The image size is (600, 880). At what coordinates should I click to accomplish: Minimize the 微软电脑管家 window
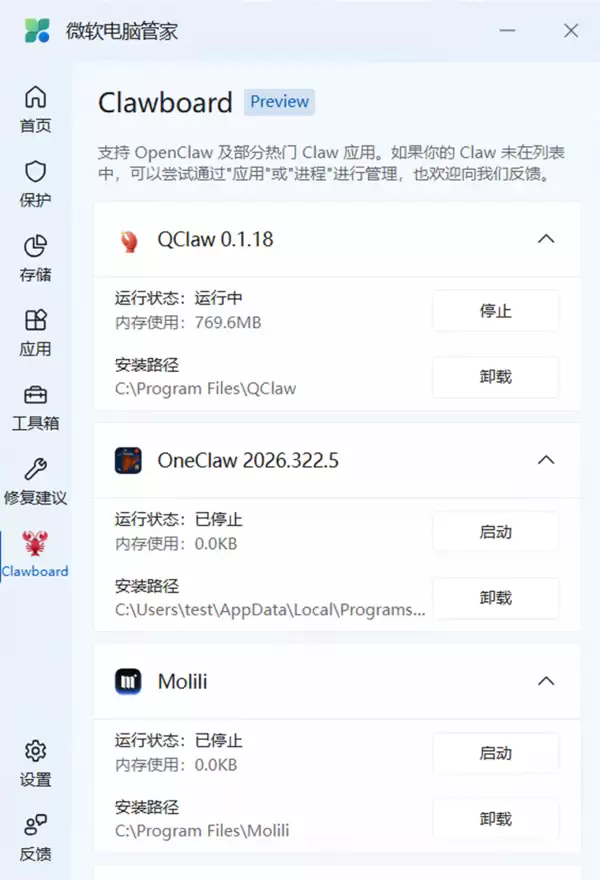pos(517,31)
